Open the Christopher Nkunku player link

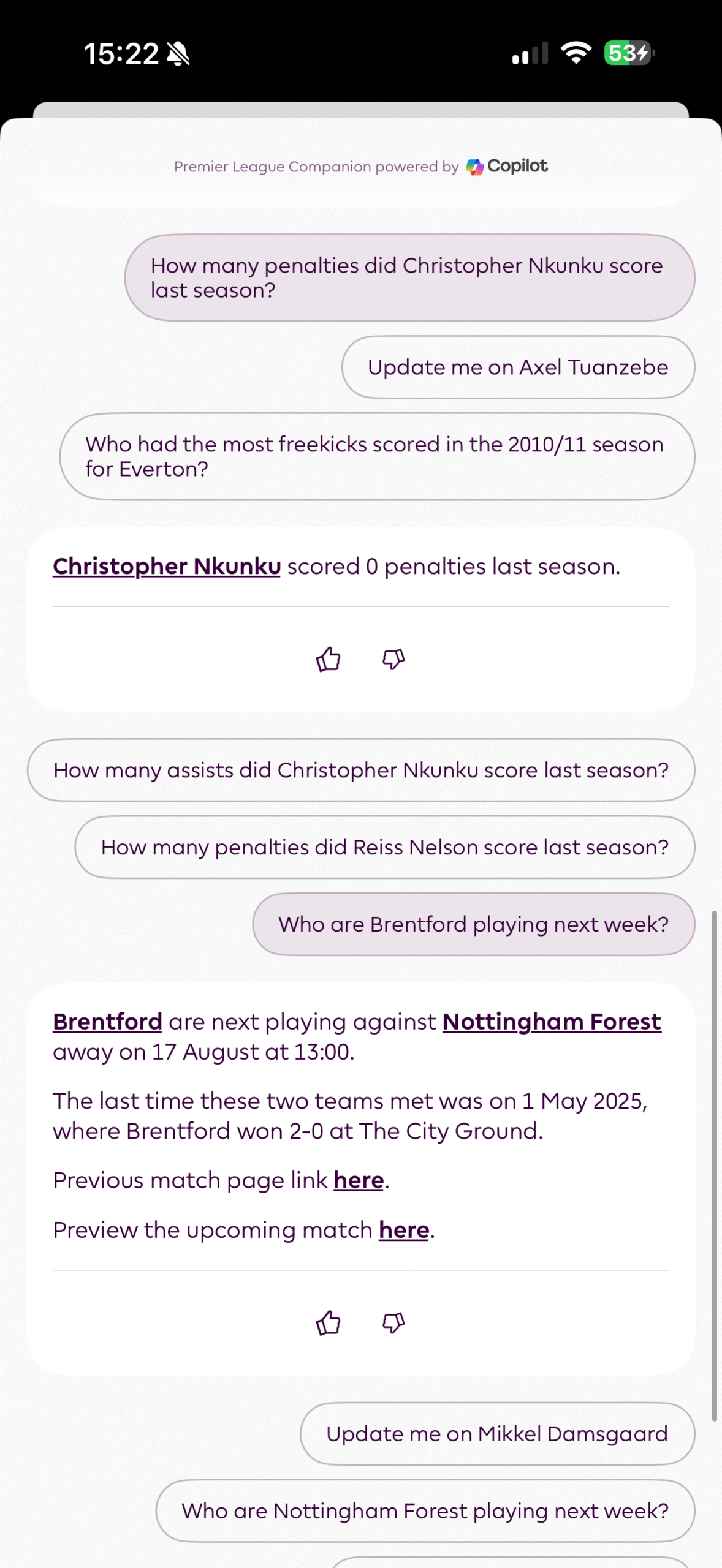167,567
